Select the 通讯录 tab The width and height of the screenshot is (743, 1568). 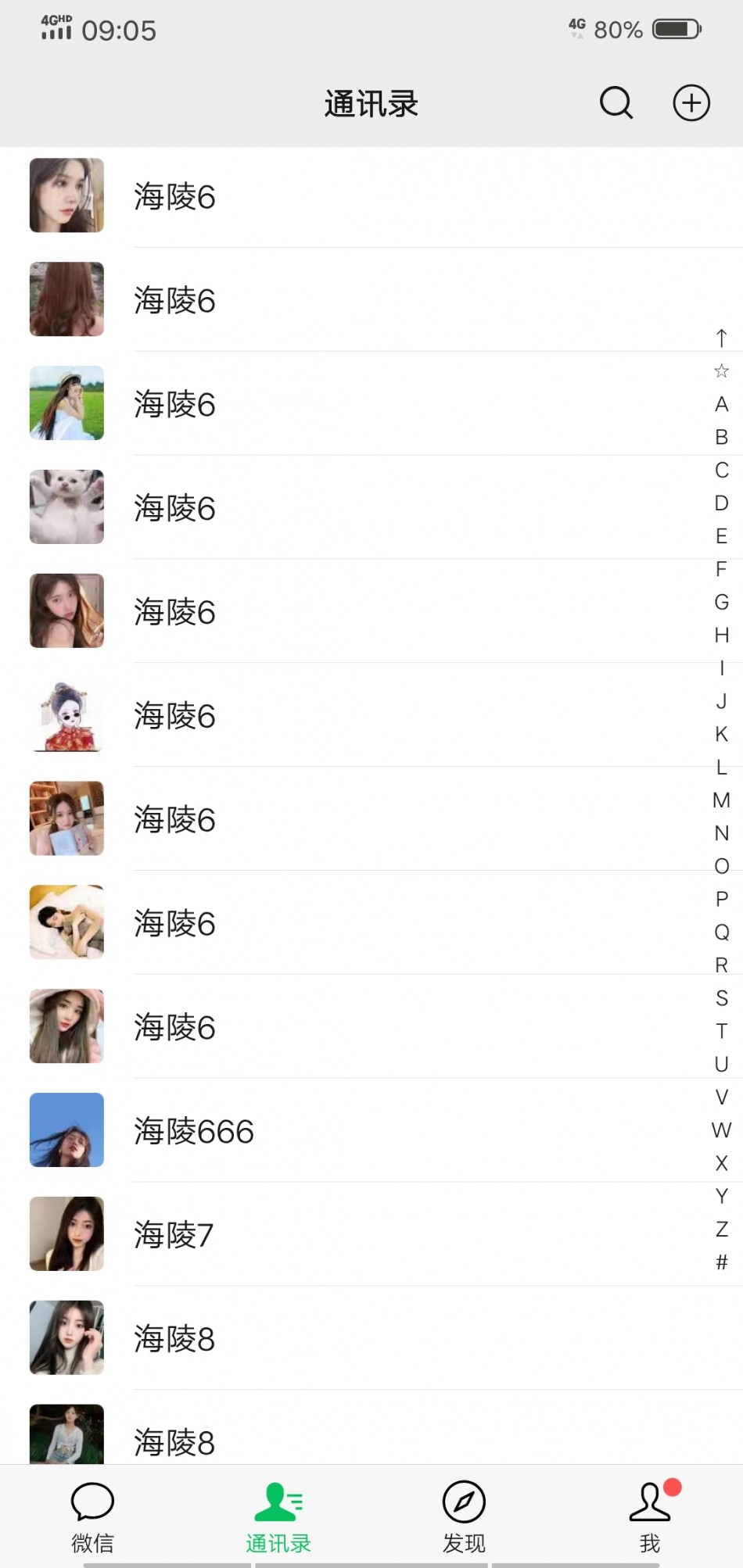278,1515
